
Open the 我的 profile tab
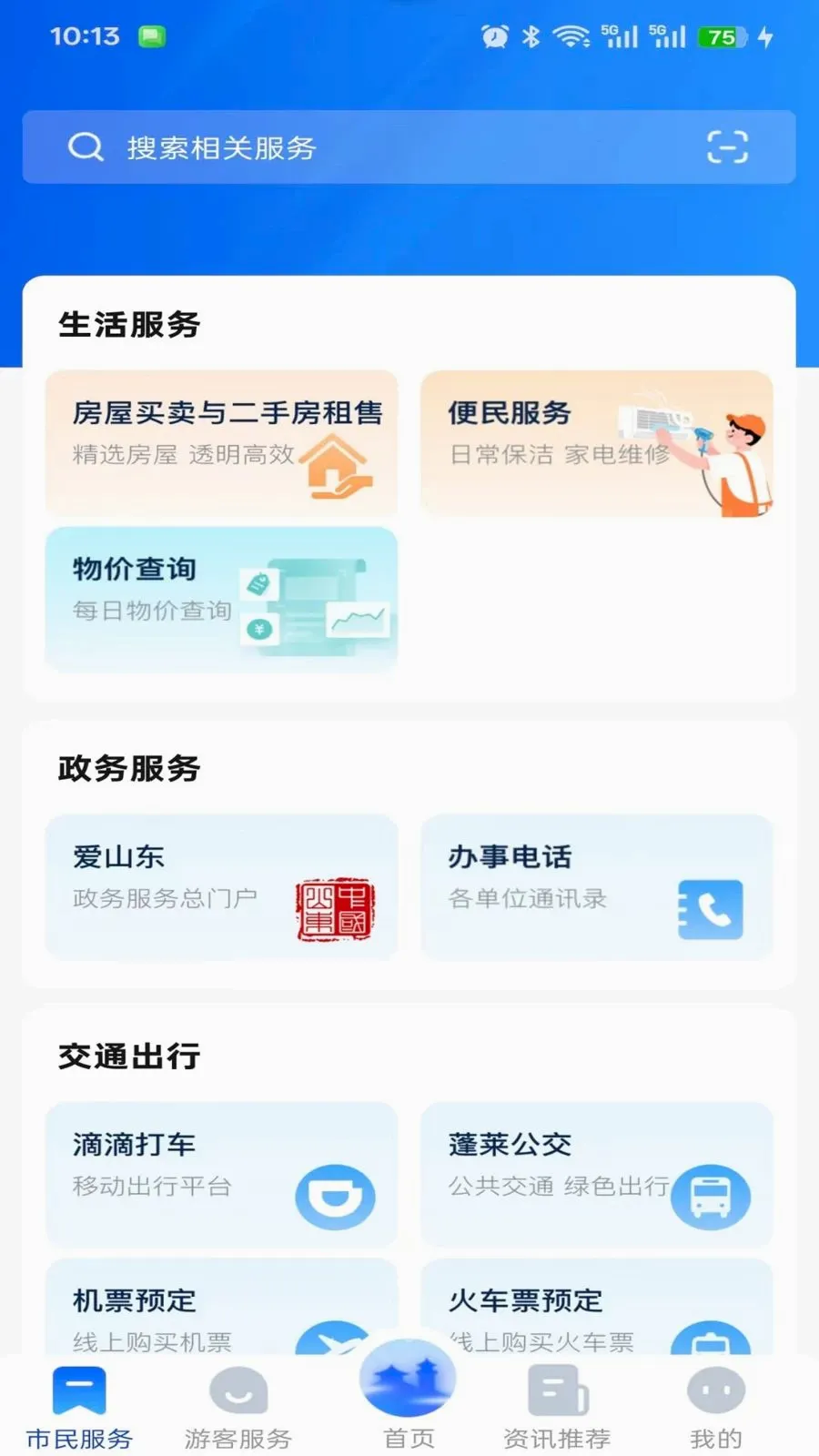[x=716, y=1409]
